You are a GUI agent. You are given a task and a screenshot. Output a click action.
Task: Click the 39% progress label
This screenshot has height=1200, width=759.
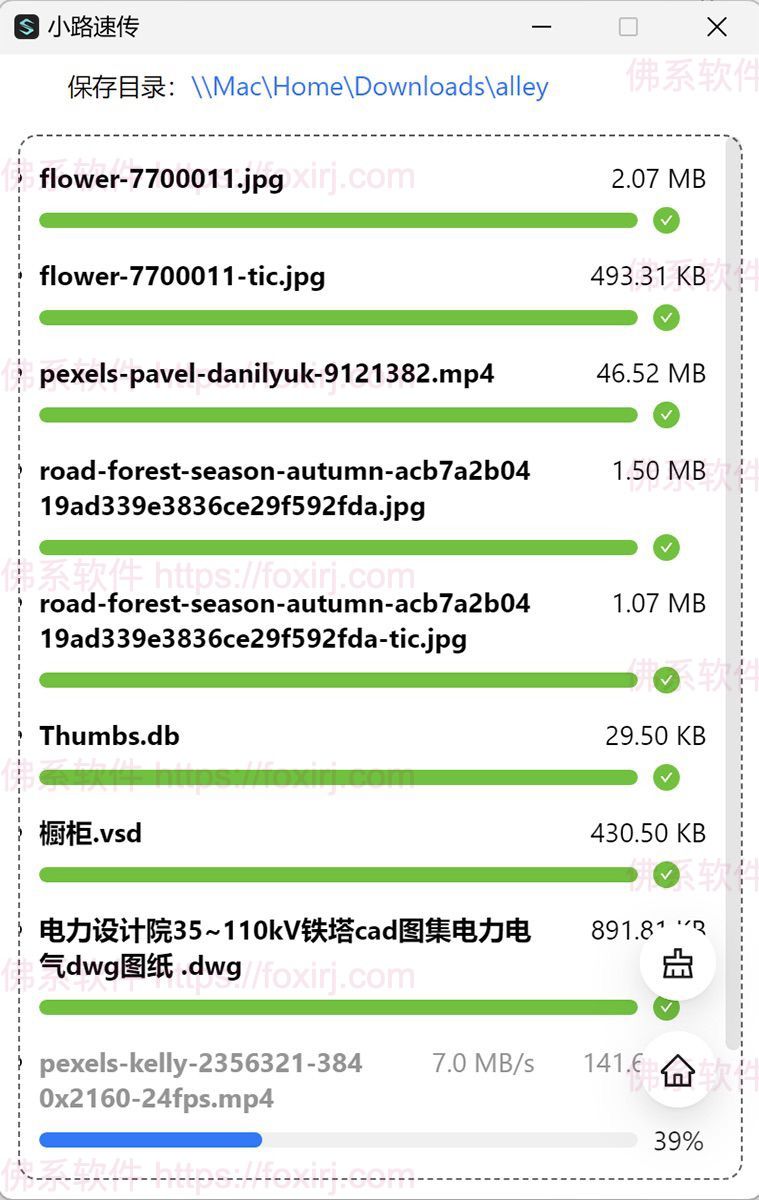point(677,1141)
